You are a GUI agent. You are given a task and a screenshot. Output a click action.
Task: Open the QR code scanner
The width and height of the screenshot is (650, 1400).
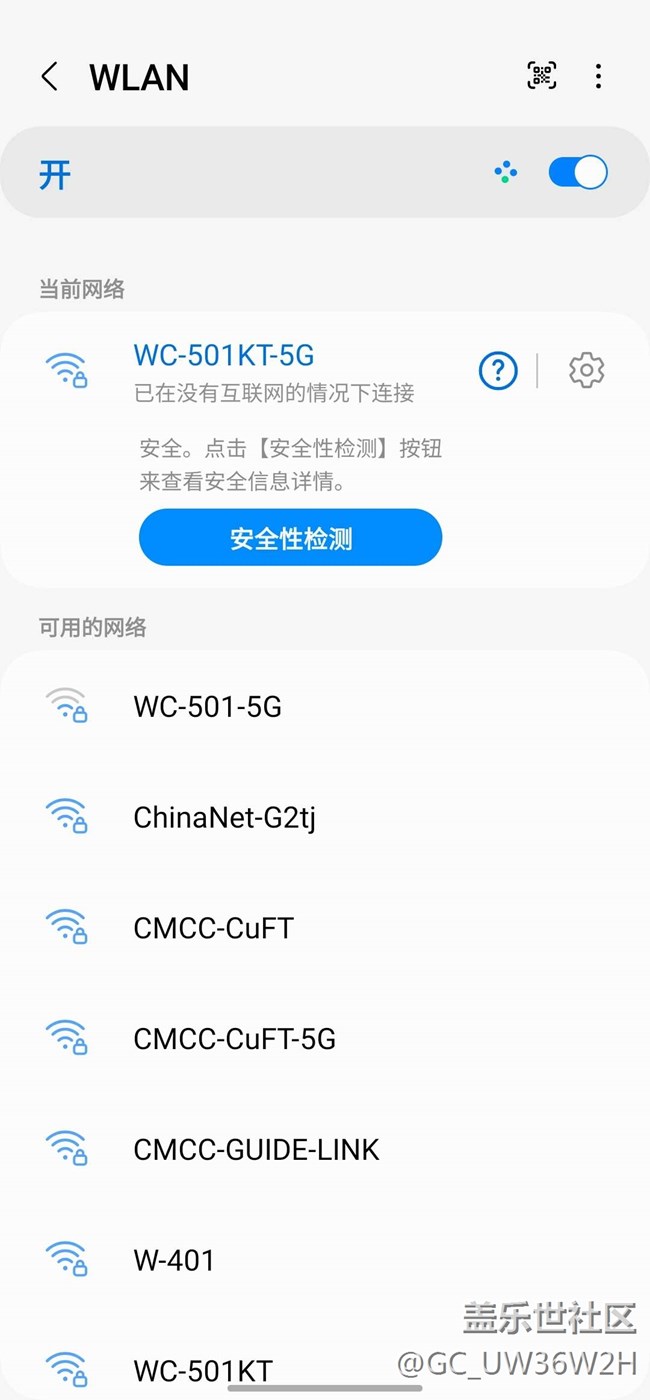pos(542,76)
